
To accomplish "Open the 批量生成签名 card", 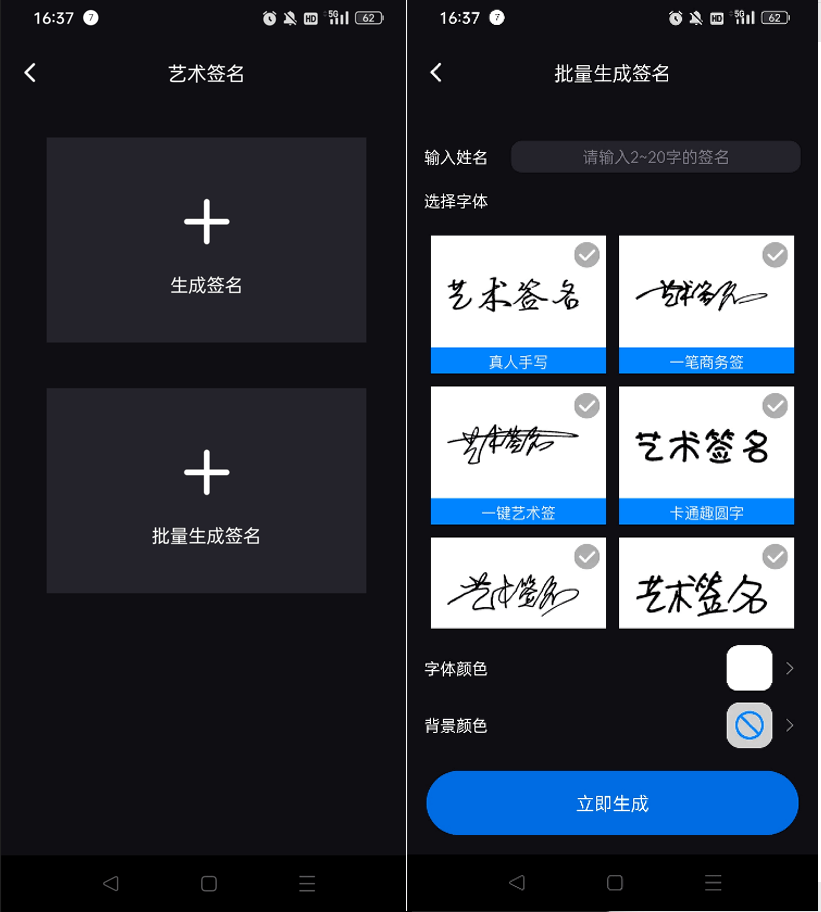I will pyautogui.click(x=206, y=490).
